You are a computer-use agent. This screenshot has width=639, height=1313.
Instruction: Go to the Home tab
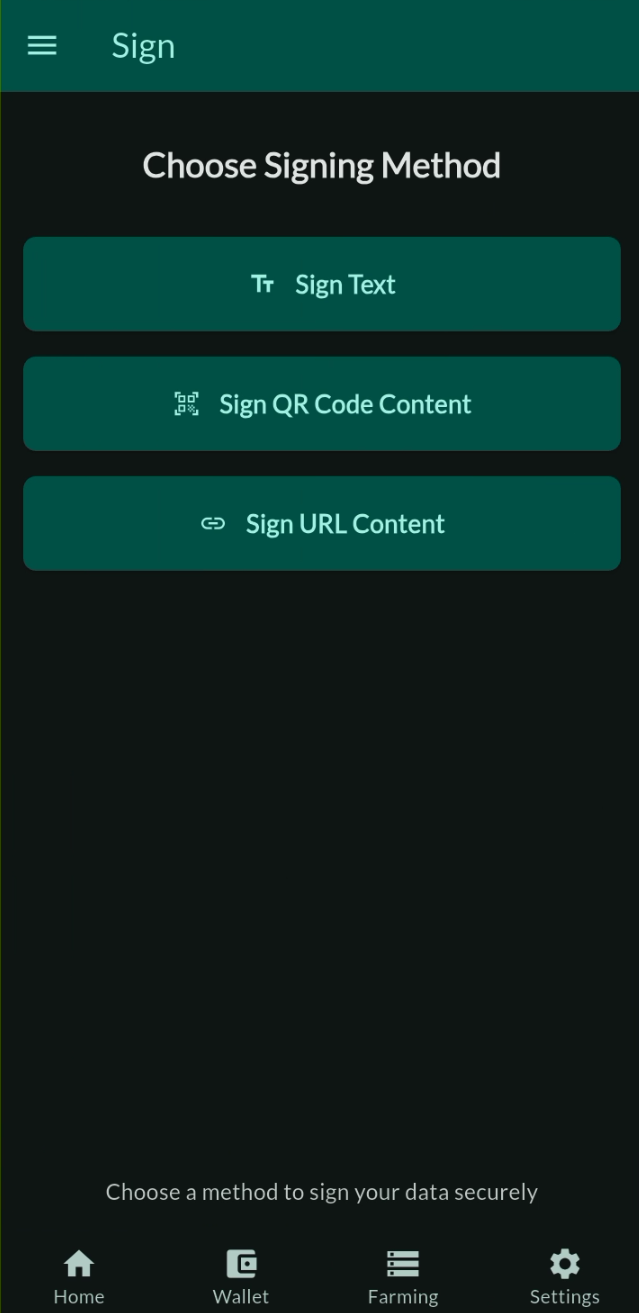pyautogui.click(x=79, y=1277)
